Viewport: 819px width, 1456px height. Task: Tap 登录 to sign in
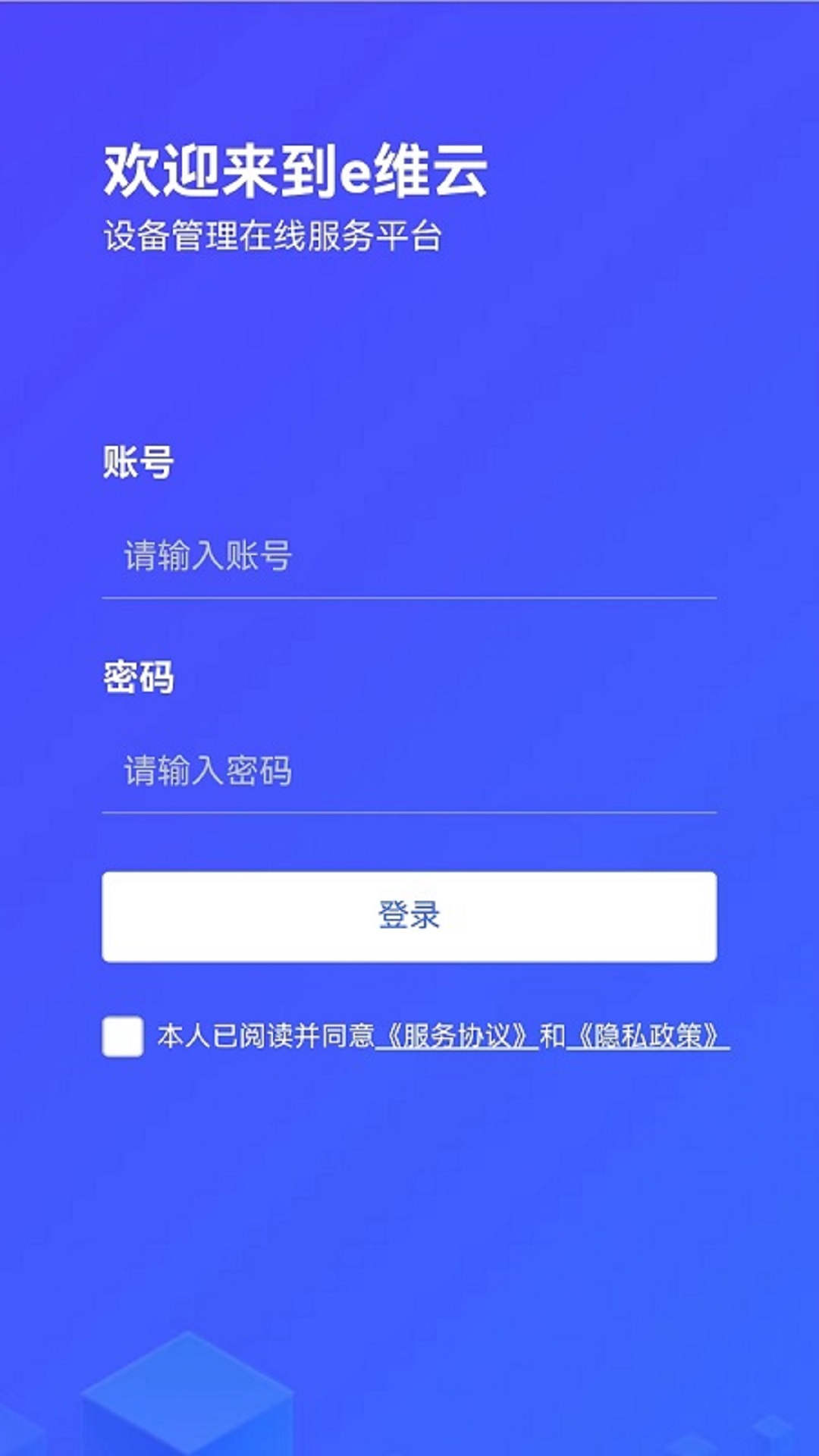coord(409,918)
